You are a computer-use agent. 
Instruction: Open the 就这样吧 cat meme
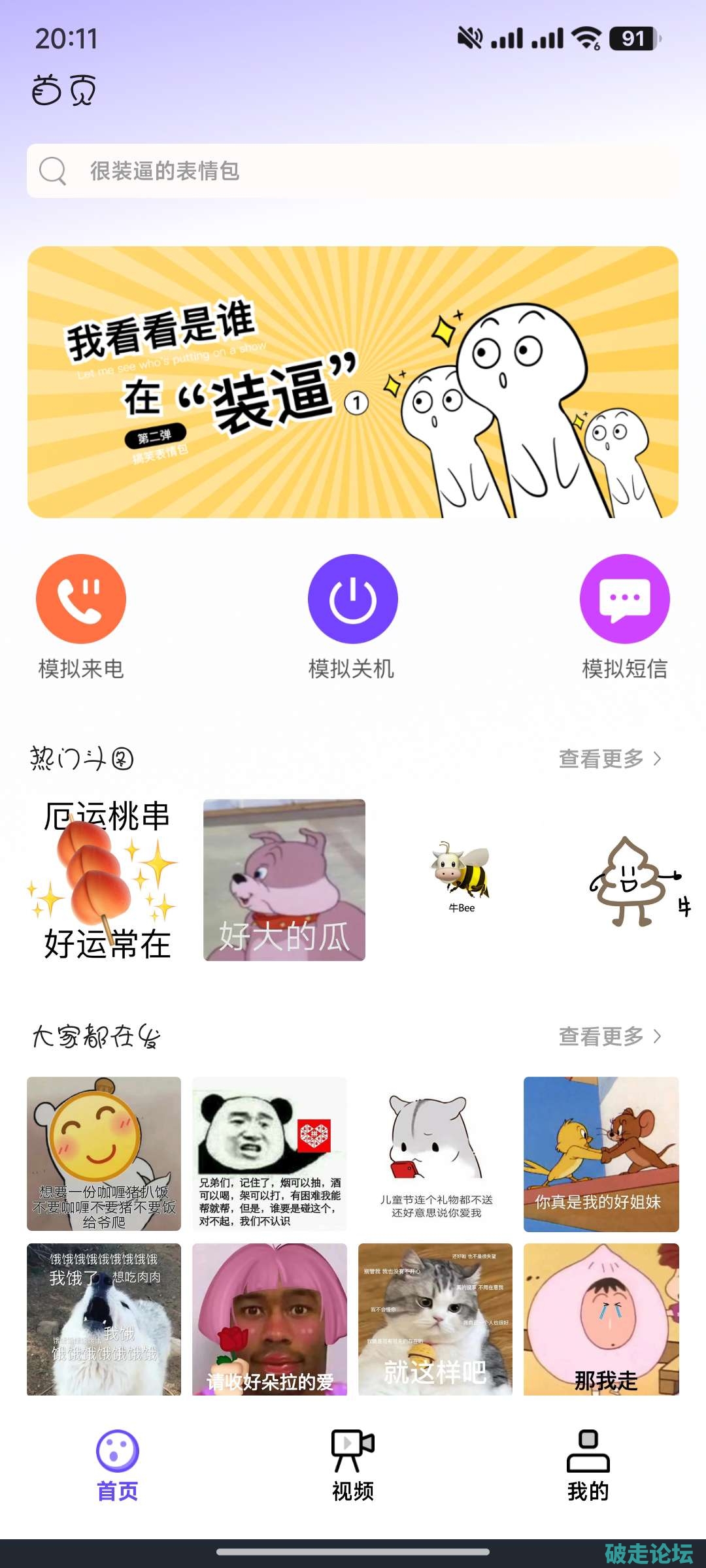pyautogui.click(x=435, y=1319)
